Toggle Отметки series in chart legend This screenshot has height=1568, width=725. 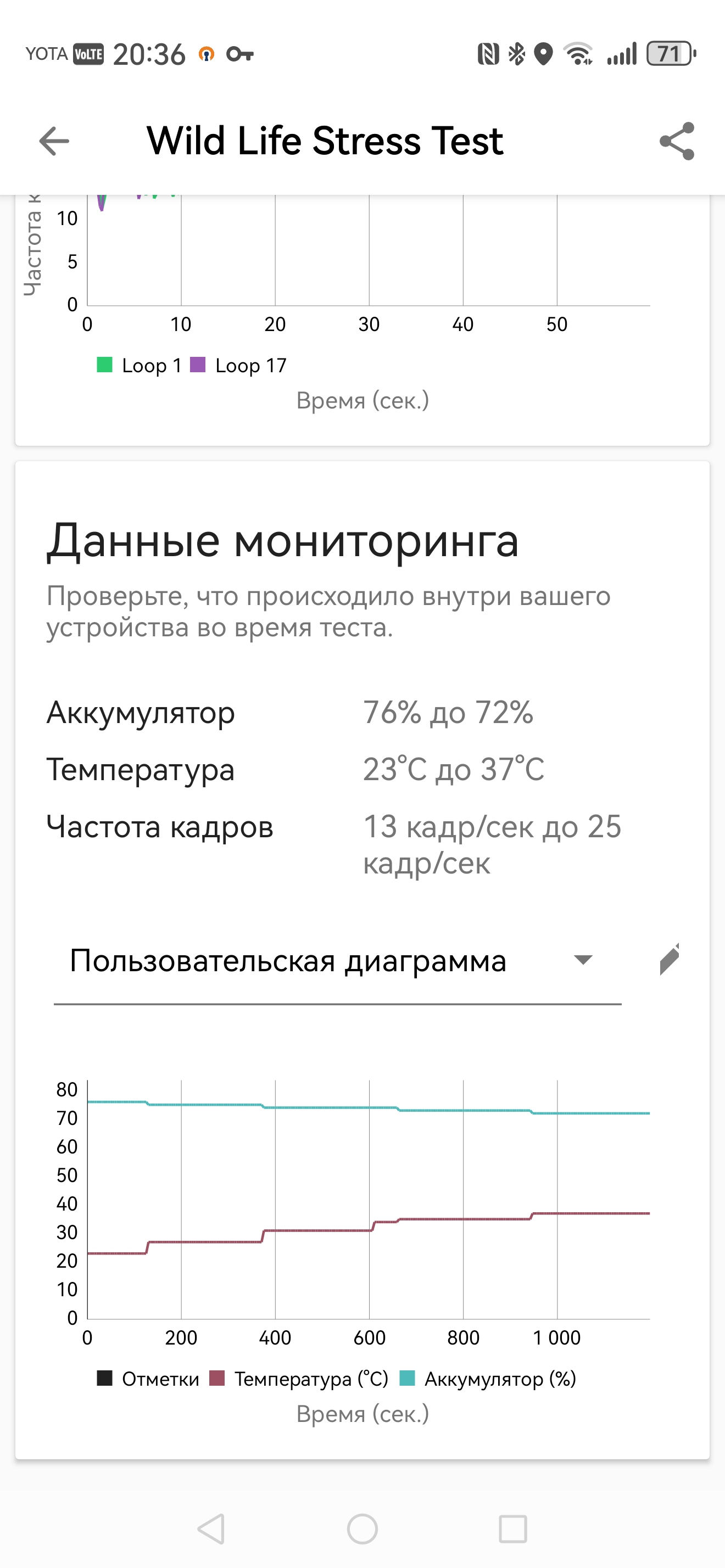(x=148, y=1379)
